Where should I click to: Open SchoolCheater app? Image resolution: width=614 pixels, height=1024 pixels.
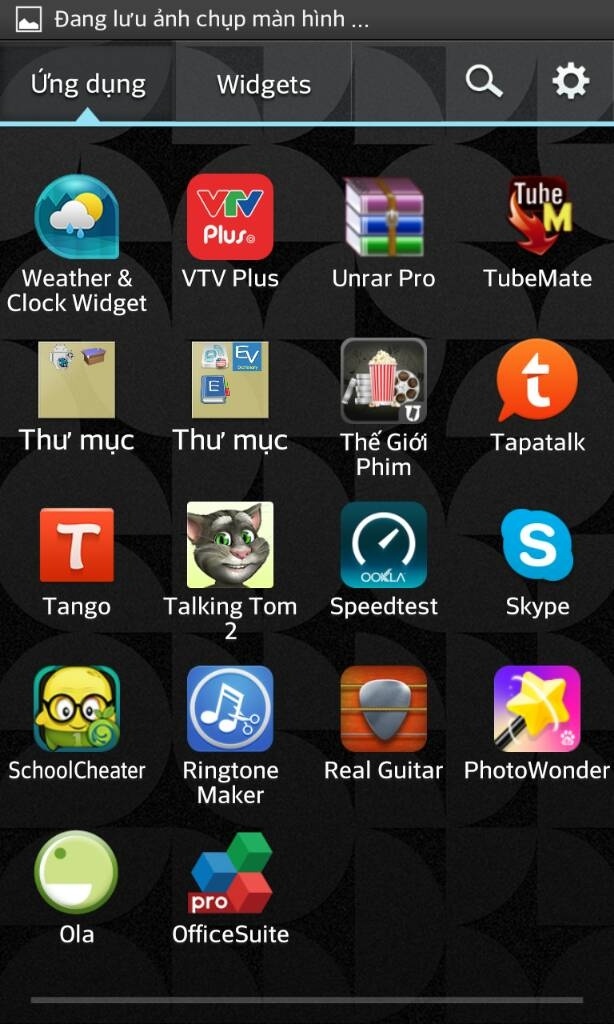click(77, 709)
